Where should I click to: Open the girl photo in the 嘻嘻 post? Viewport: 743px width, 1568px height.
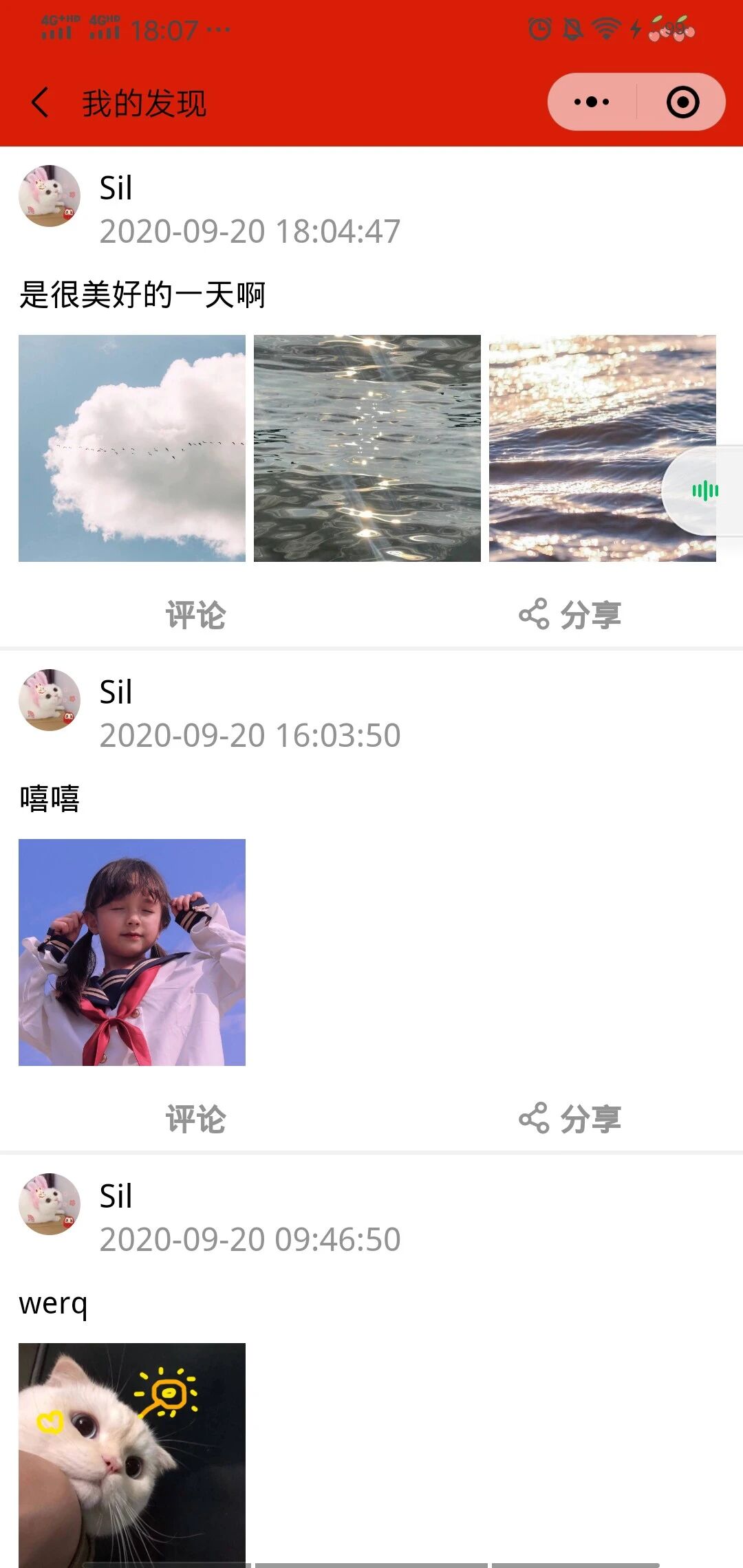pyautogui.click(x=132, y=952)
